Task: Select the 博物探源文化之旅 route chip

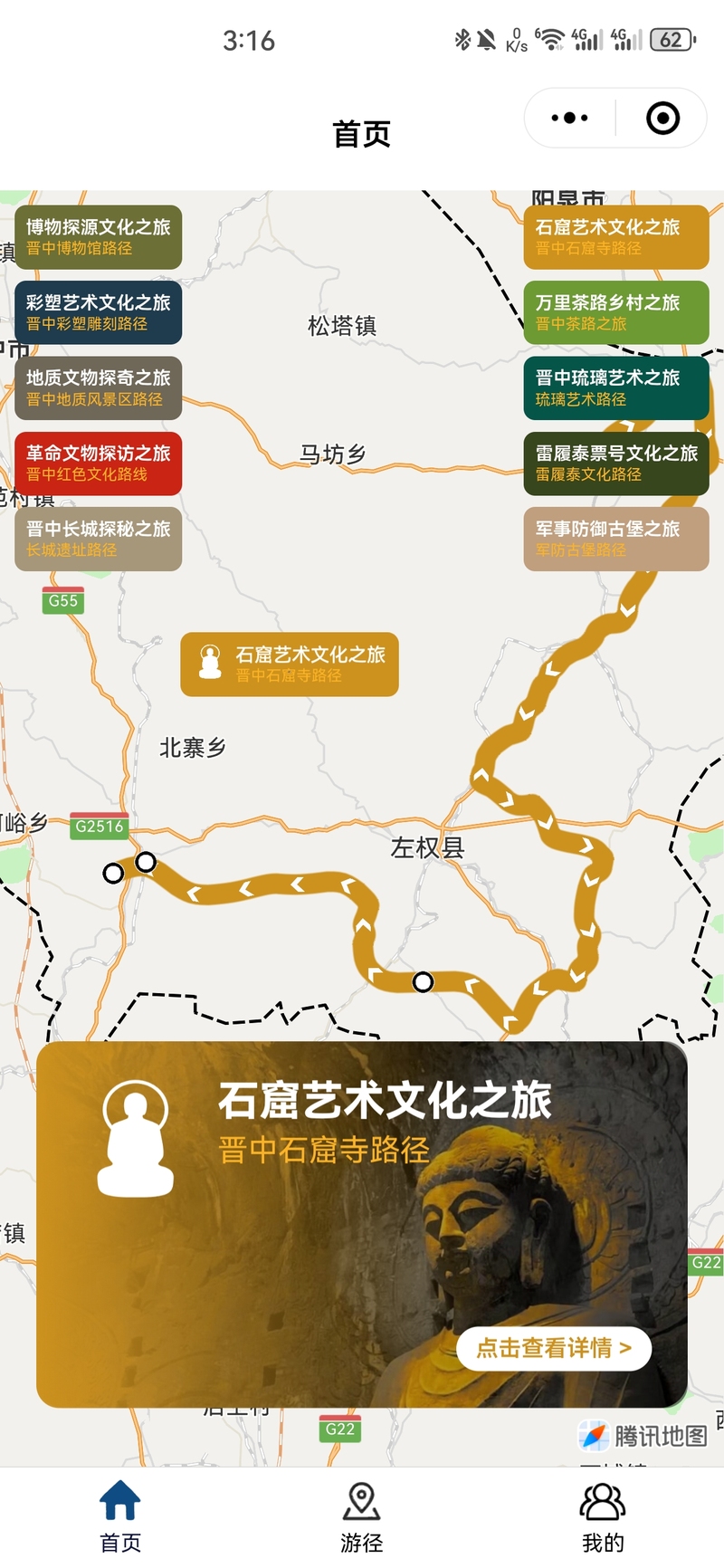Action: [98, 237]
